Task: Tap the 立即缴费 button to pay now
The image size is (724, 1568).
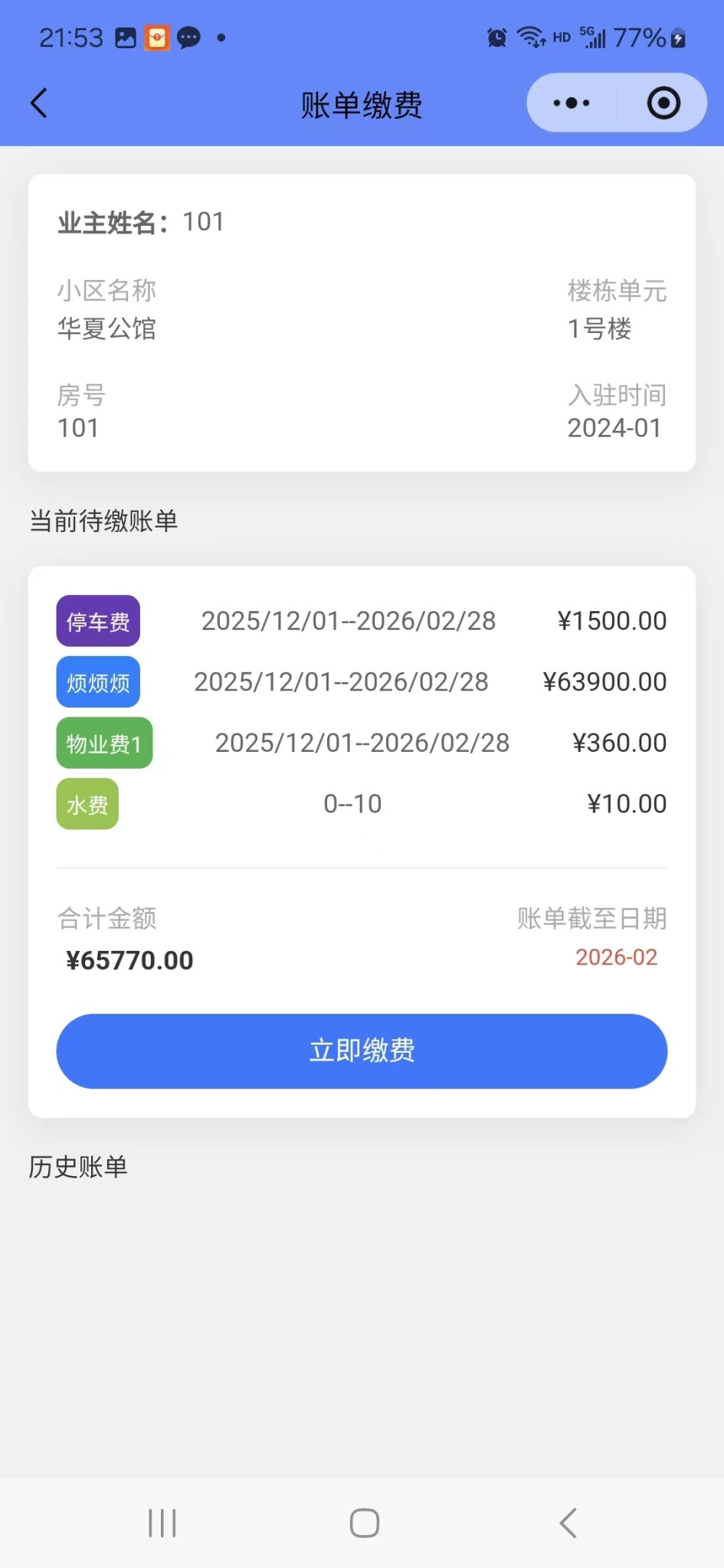Action: tap(362, 1050)
